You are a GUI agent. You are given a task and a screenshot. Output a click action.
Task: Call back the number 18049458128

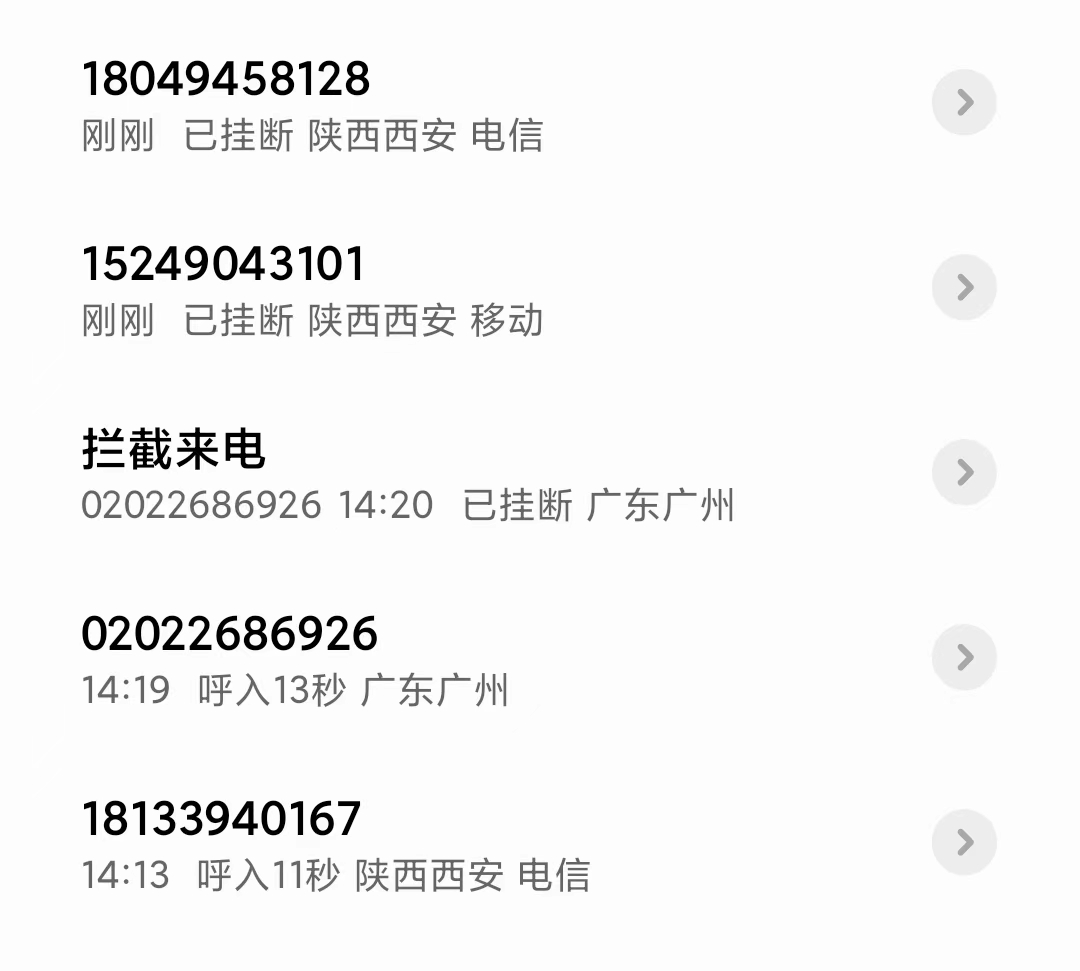(226, 80)
